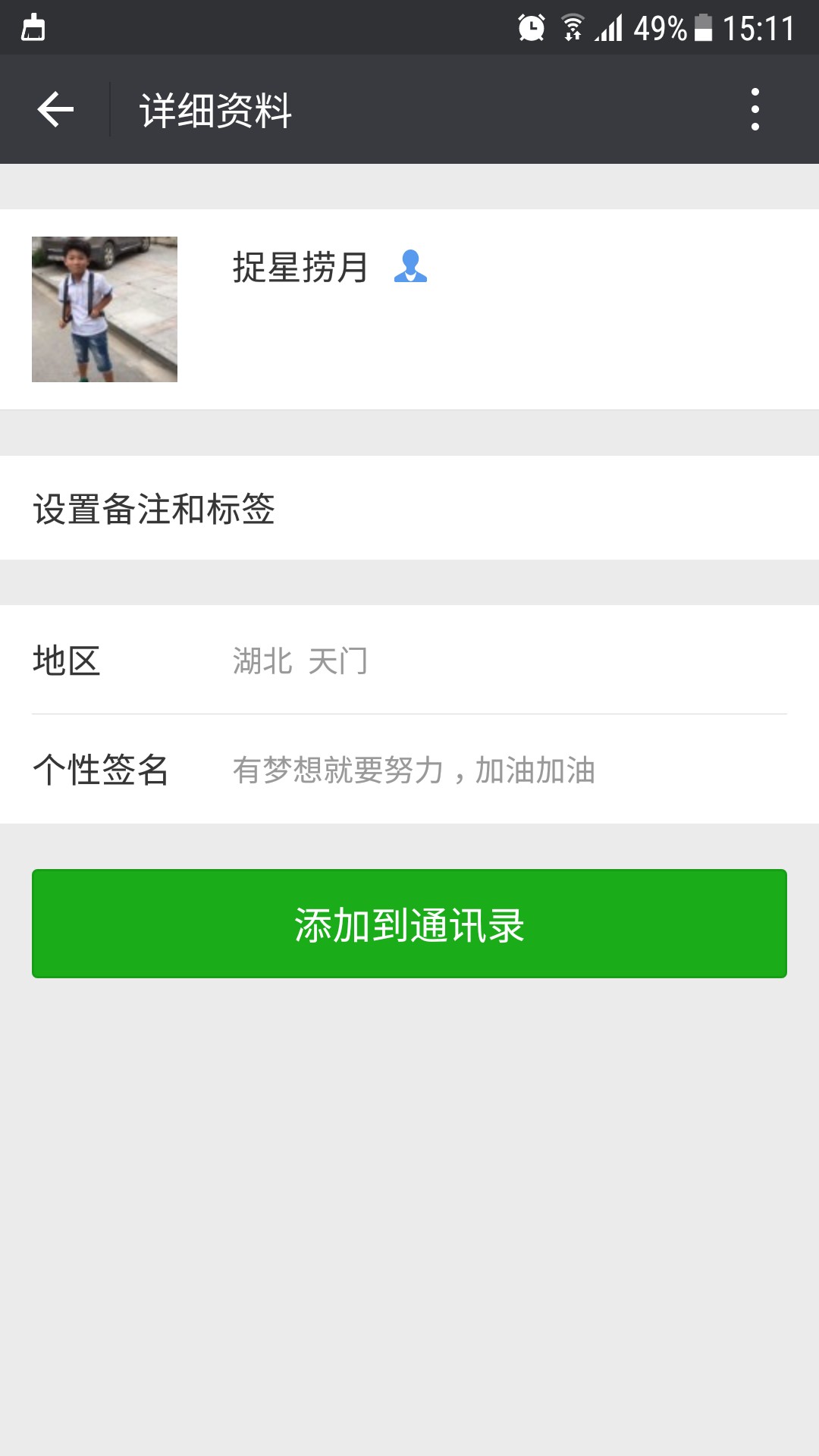View the profile photo of 捉星捞月

[105, 309]
